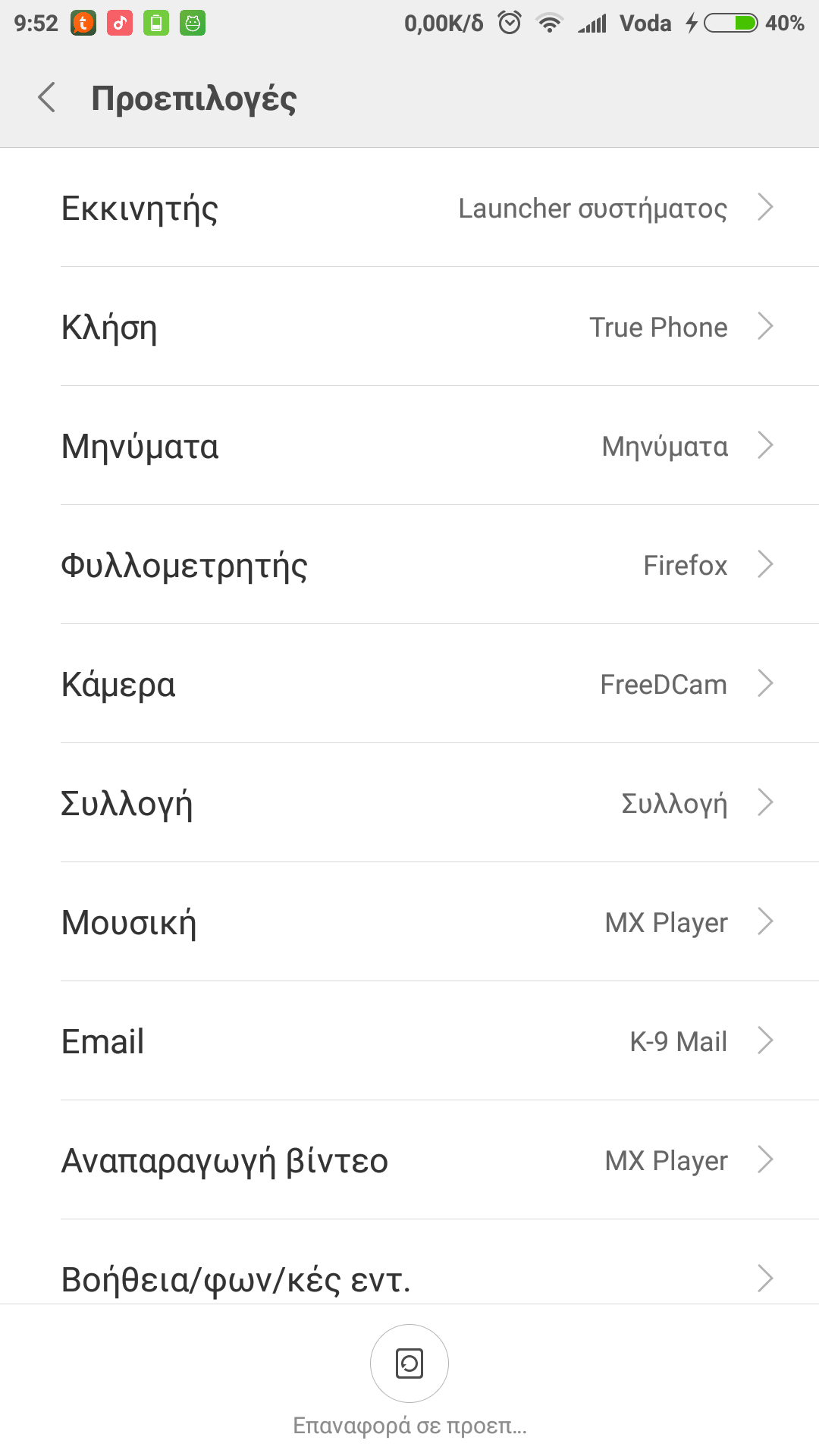Go back from the Προεπιλογές screen
The width and height of the screenshot is (819, 1456).
pos(47,98)
